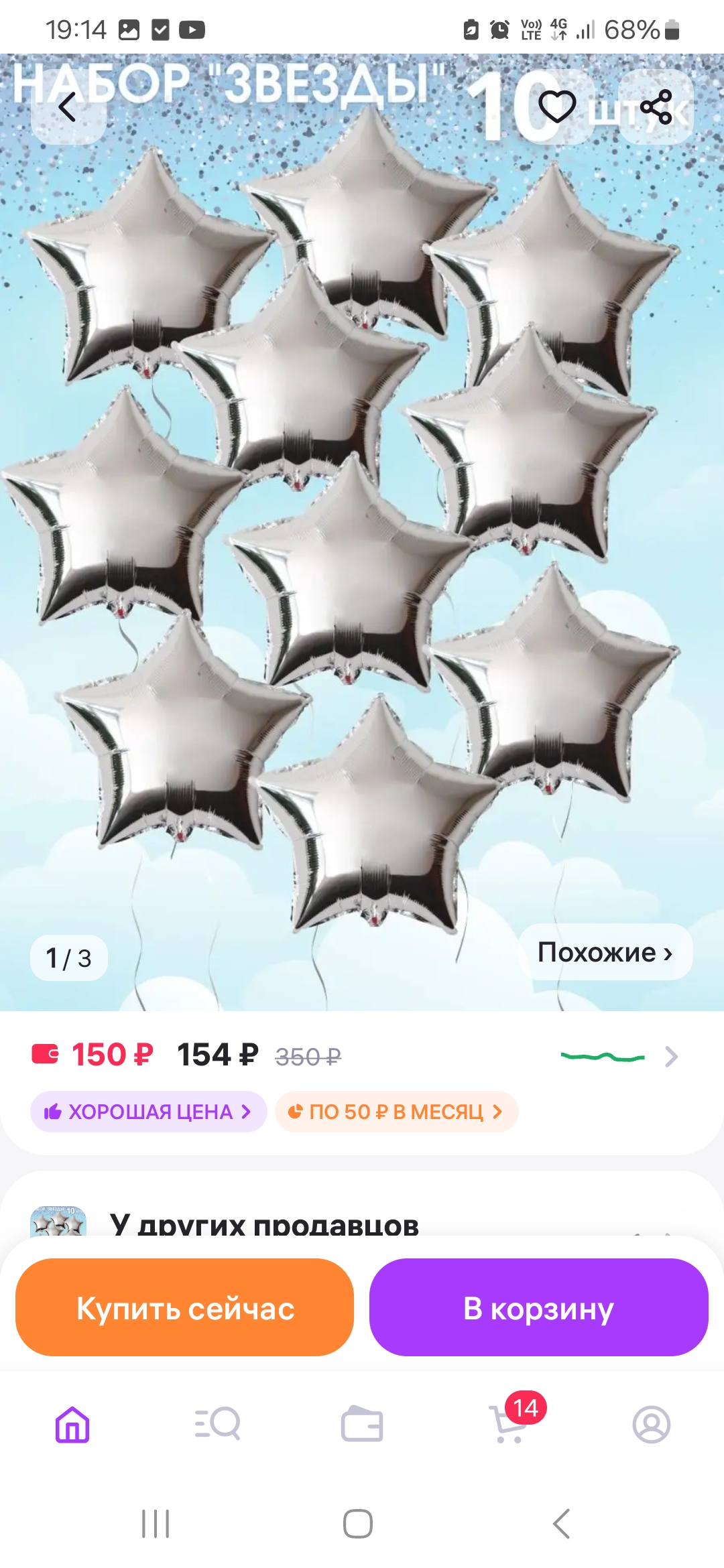The height and width of the screenshot is (1568, 724).
Task: Open the catalog search tab
Action: 217,1424
